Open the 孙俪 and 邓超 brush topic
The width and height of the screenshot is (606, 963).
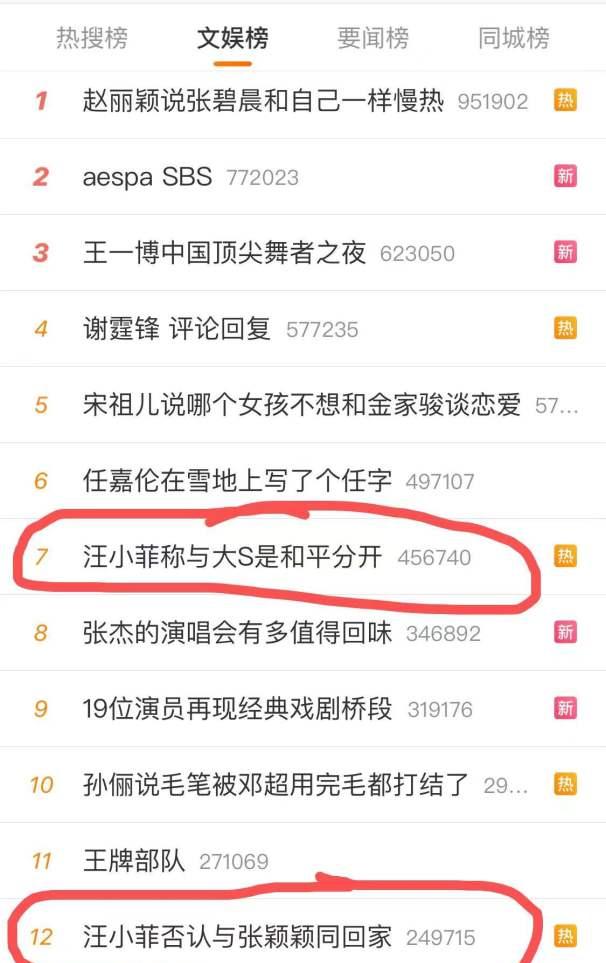pyautogui.click(x=276, y=785)
